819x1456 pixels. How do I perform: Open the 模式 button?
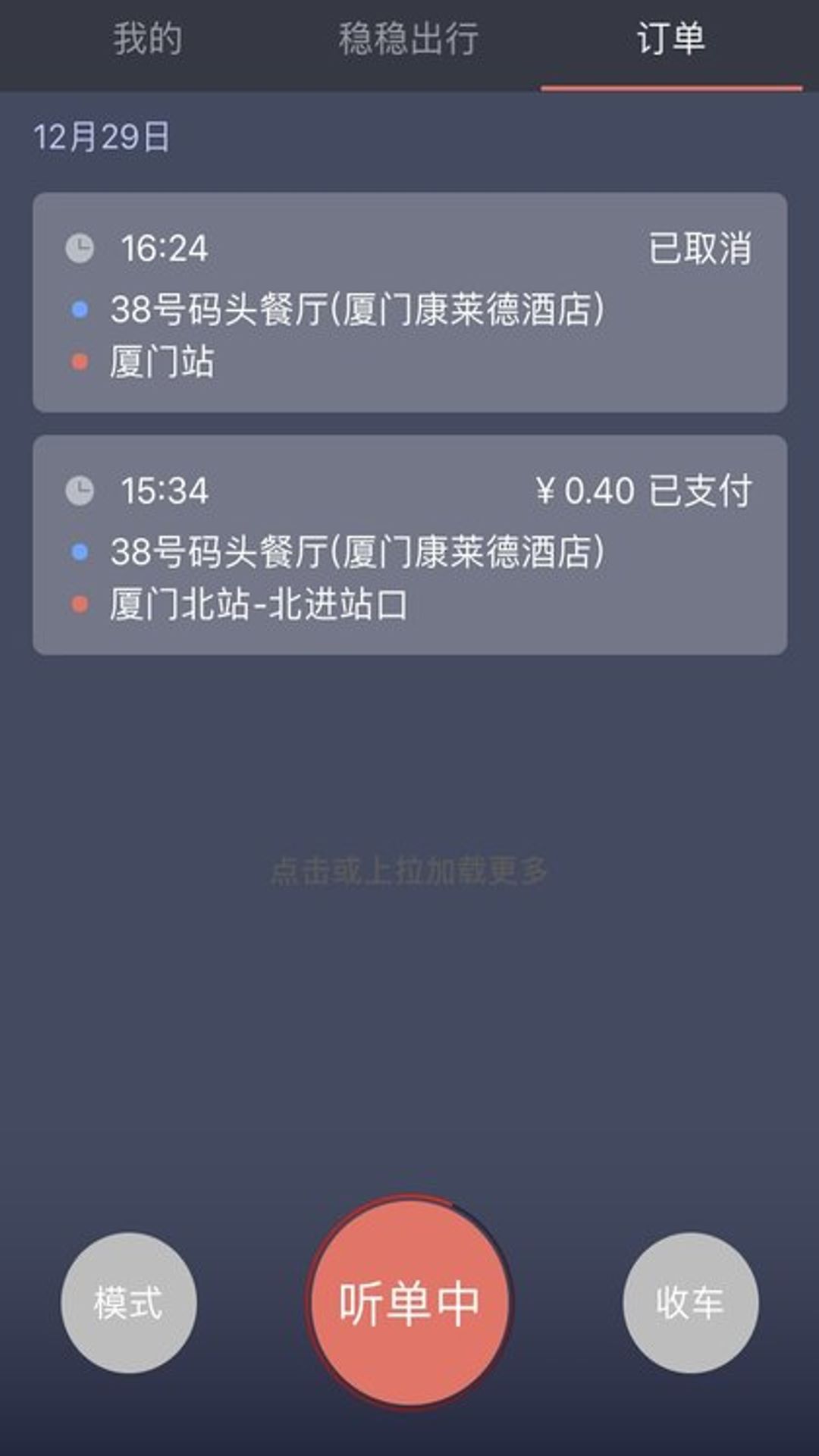[x=129, y=1303]
